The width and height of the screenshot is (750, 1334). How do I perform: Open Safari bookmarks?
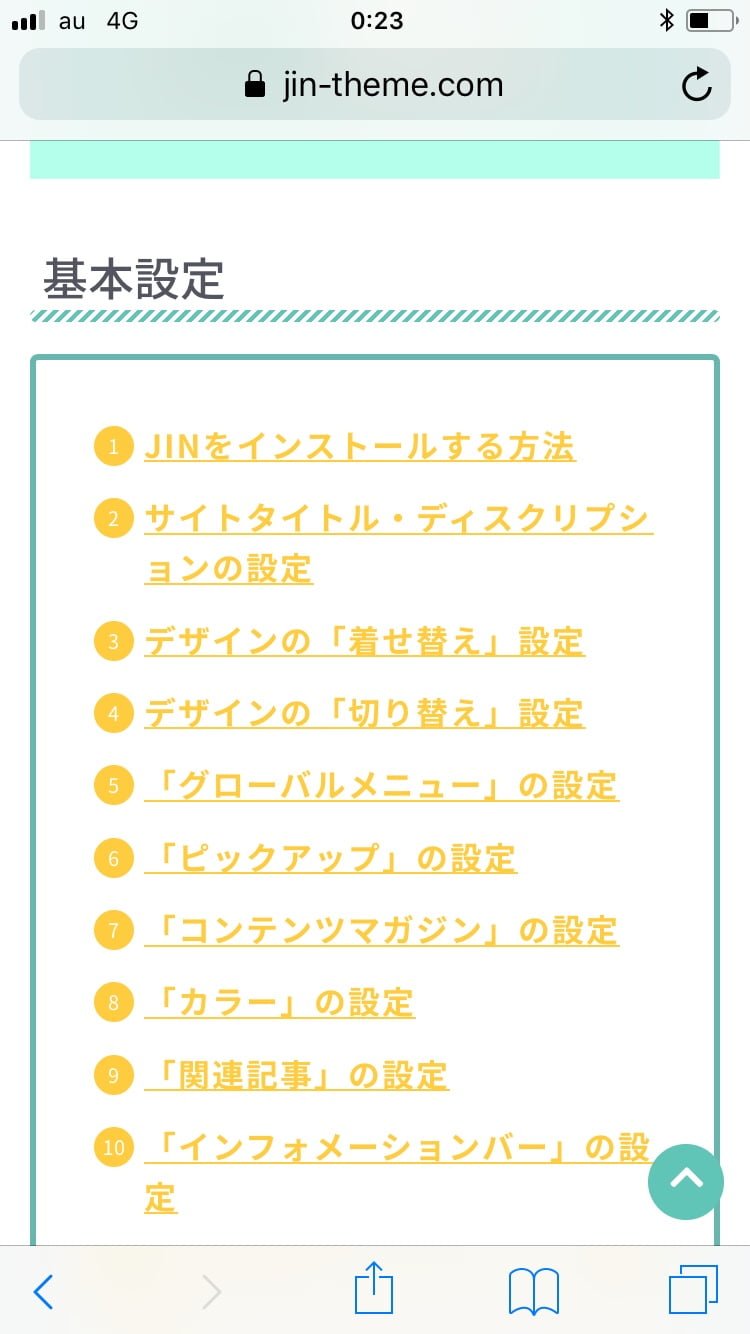(x=533, y=1291)
